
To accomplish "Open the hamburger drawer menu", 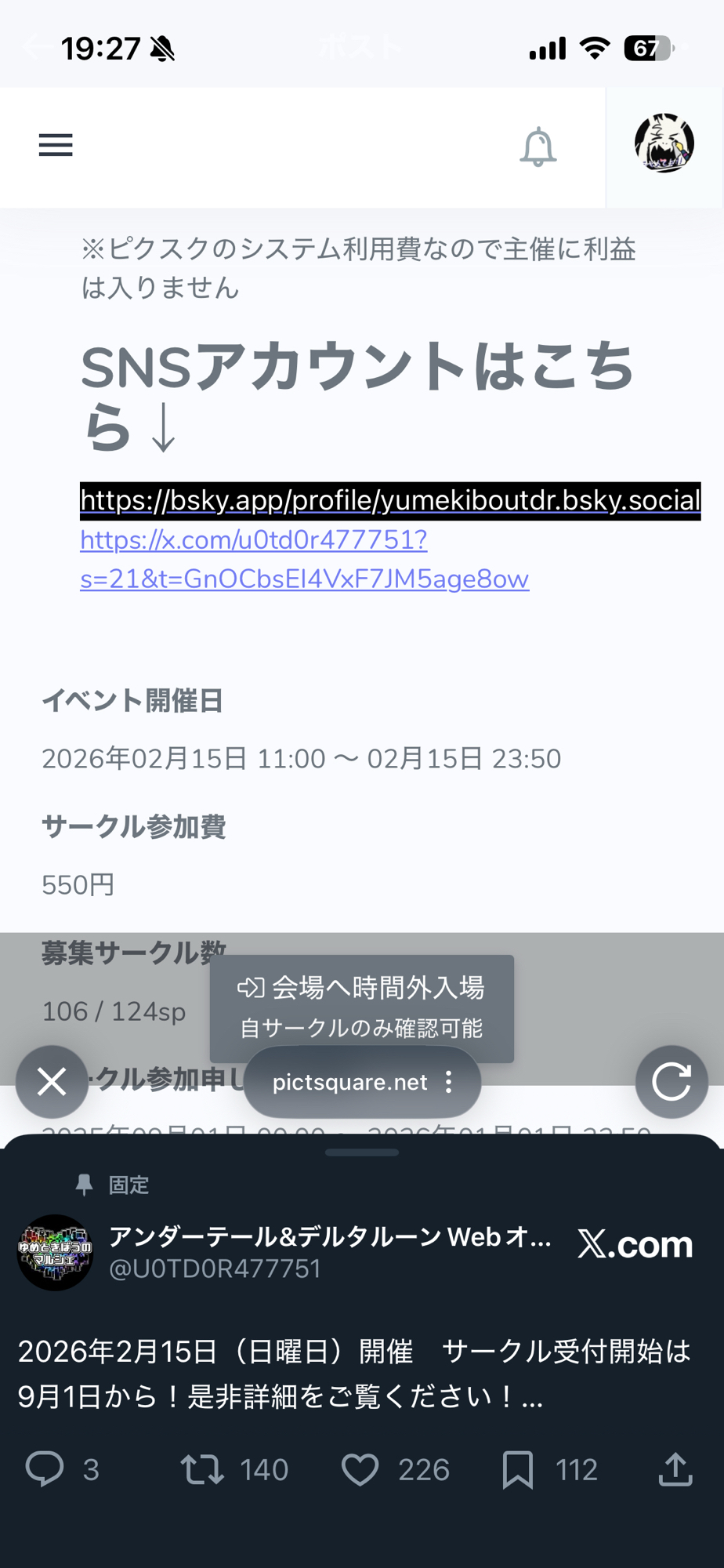I will (56, 145).
